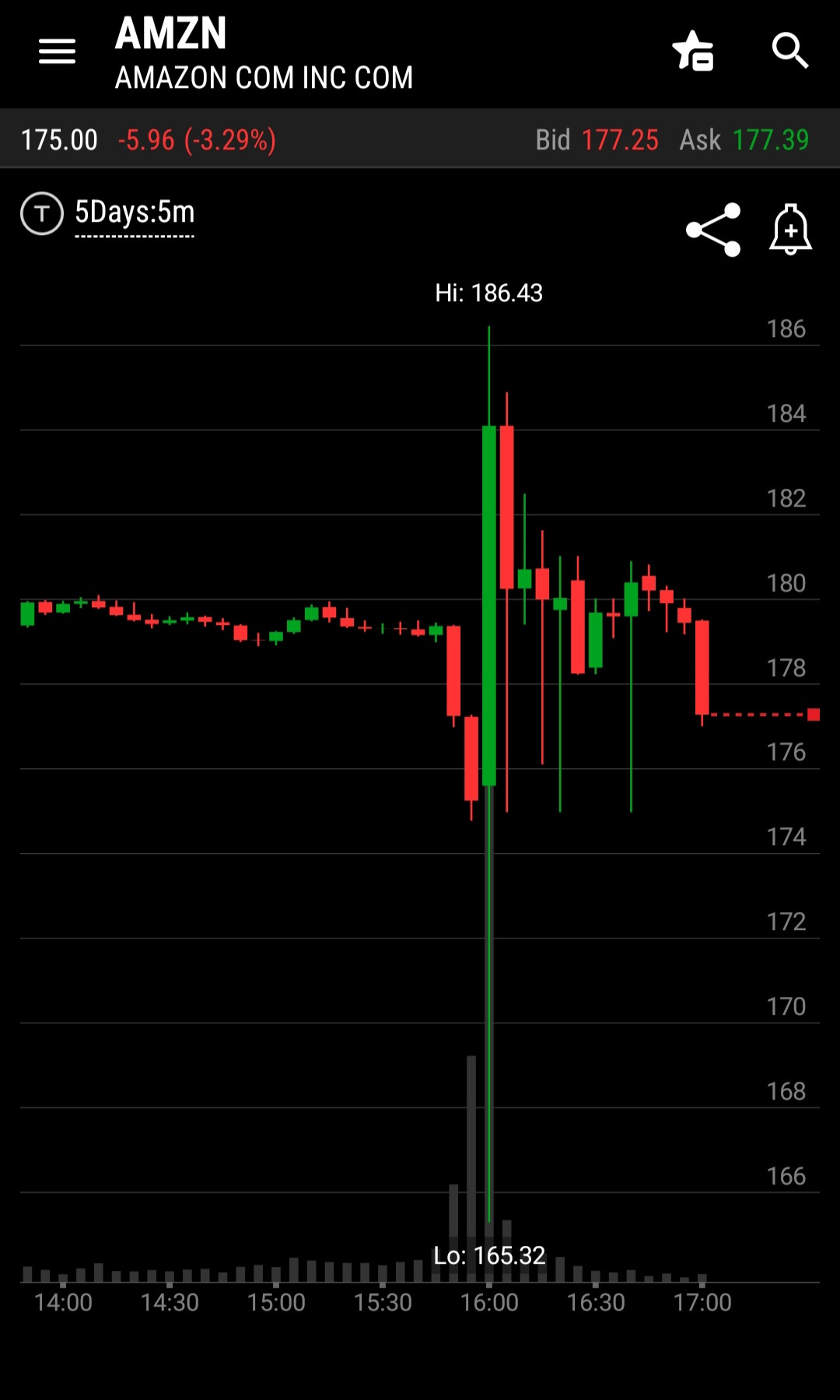Viewport: 840px width, 1400px height.
Task: Open the hamburger navigation menu
Action: [57, 52]
